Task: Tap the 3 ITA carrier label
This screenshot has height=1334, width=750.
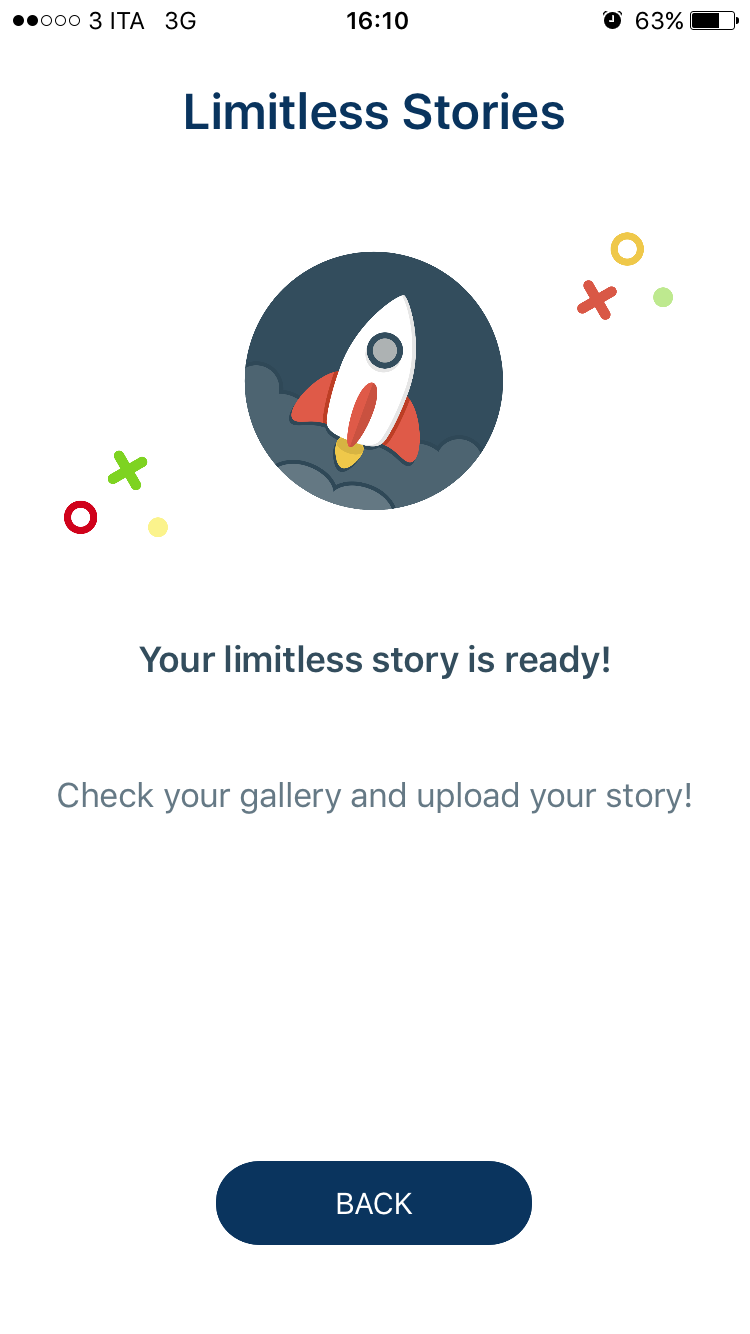Action: coord(118,19)
